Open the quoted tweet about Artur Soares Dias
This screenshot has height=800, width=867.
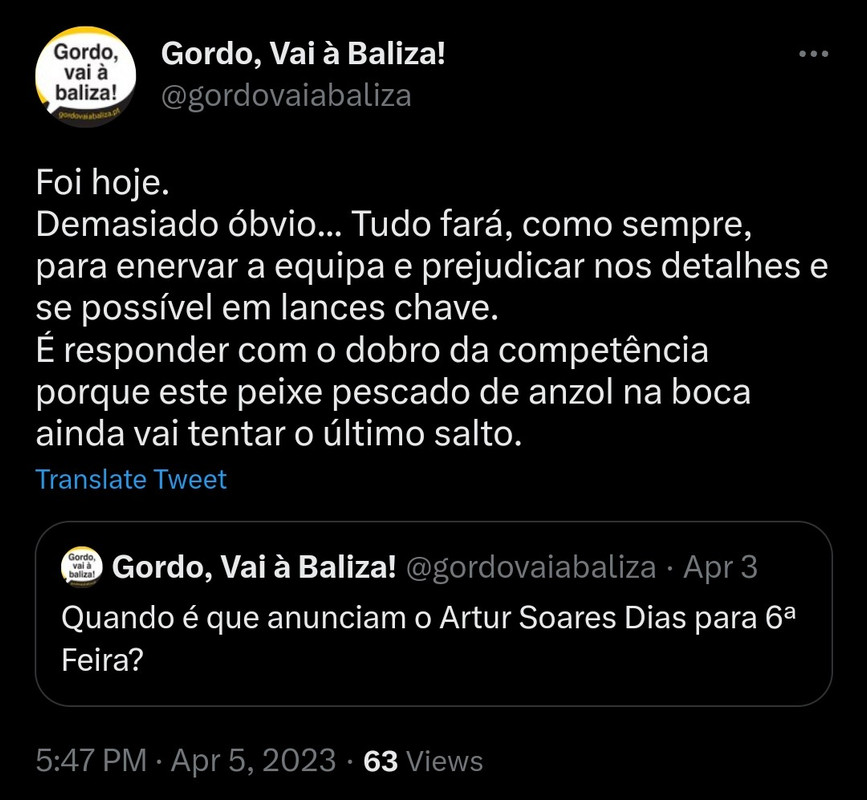click(434, 614)
